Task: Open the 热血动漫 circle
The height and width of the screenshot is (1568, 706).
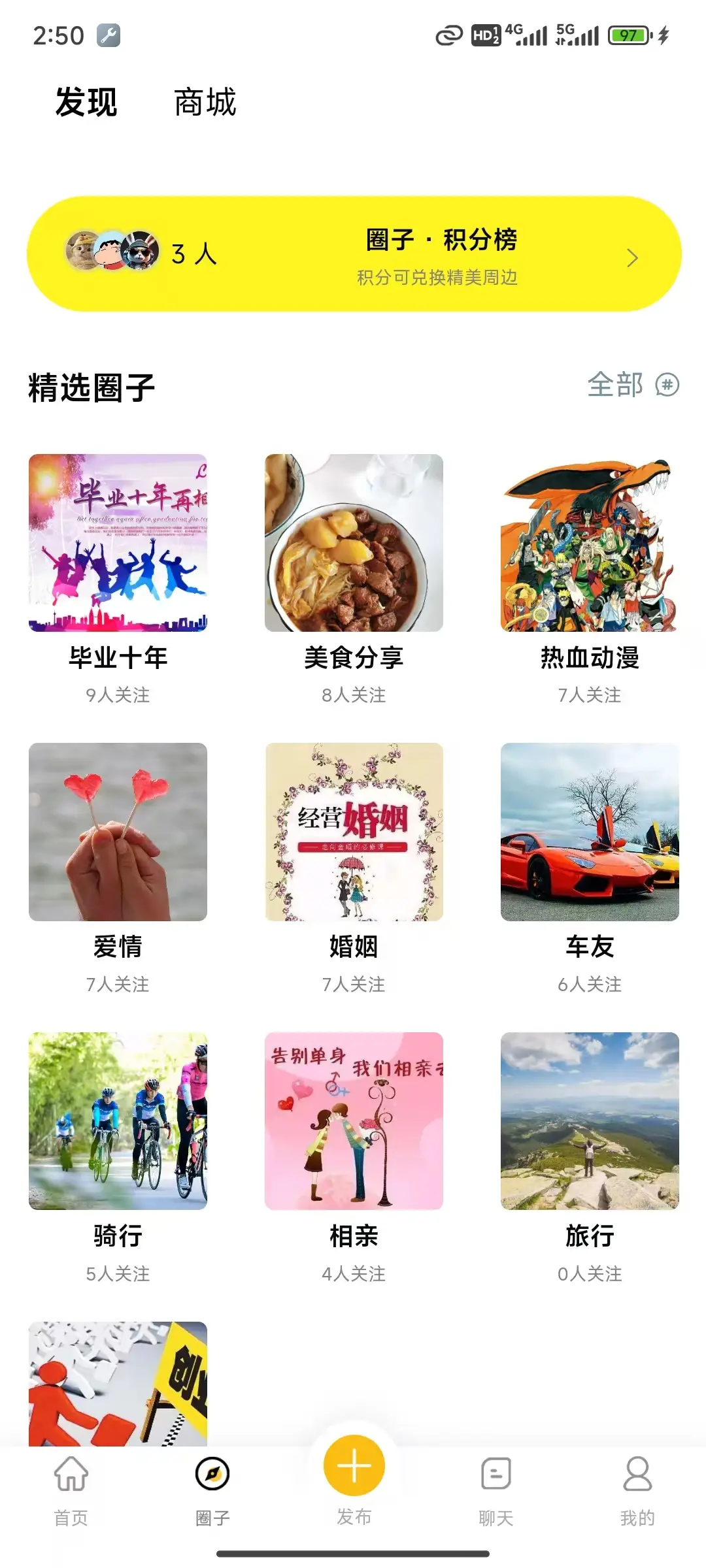Action: (x=590, y=544)
